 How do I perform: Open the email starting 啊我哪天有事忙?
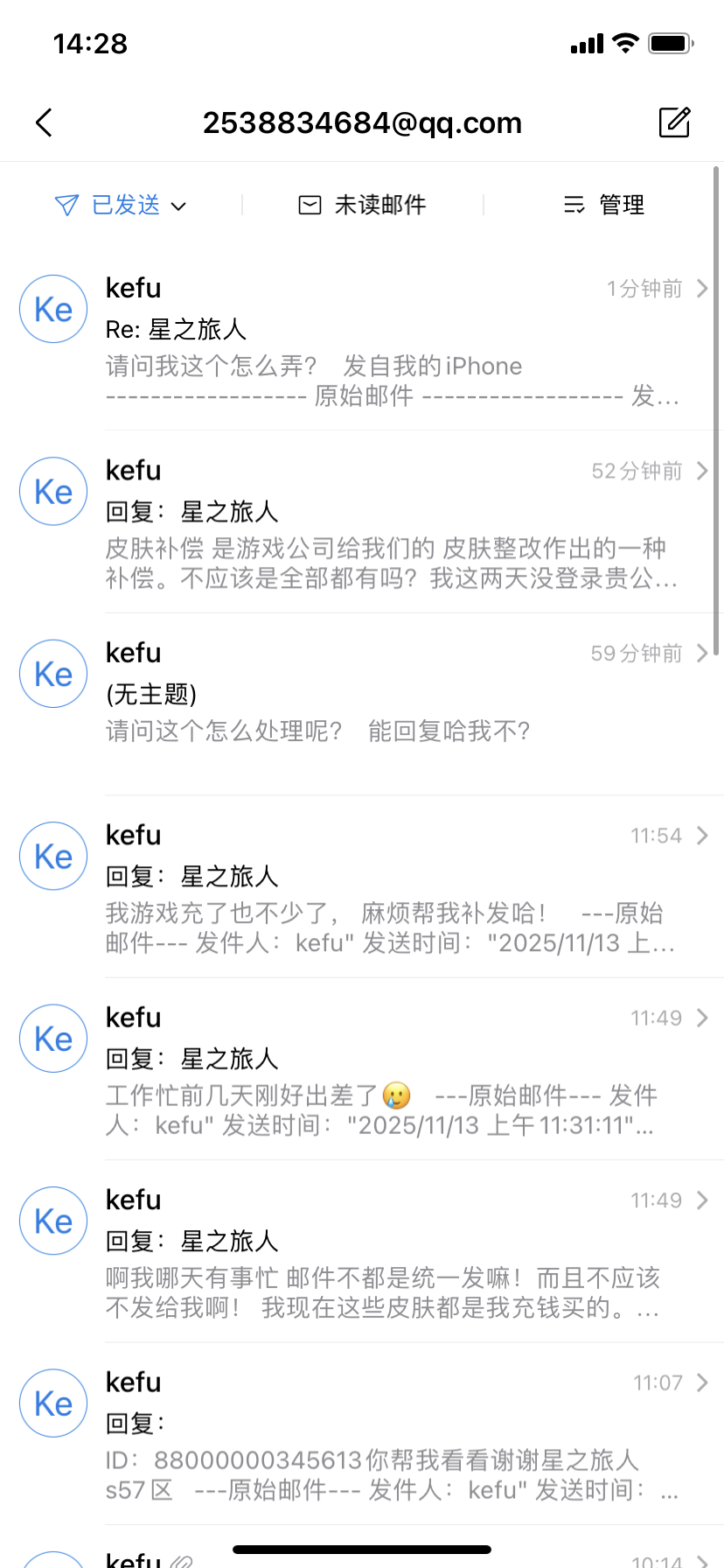(x=362, y=1251)
